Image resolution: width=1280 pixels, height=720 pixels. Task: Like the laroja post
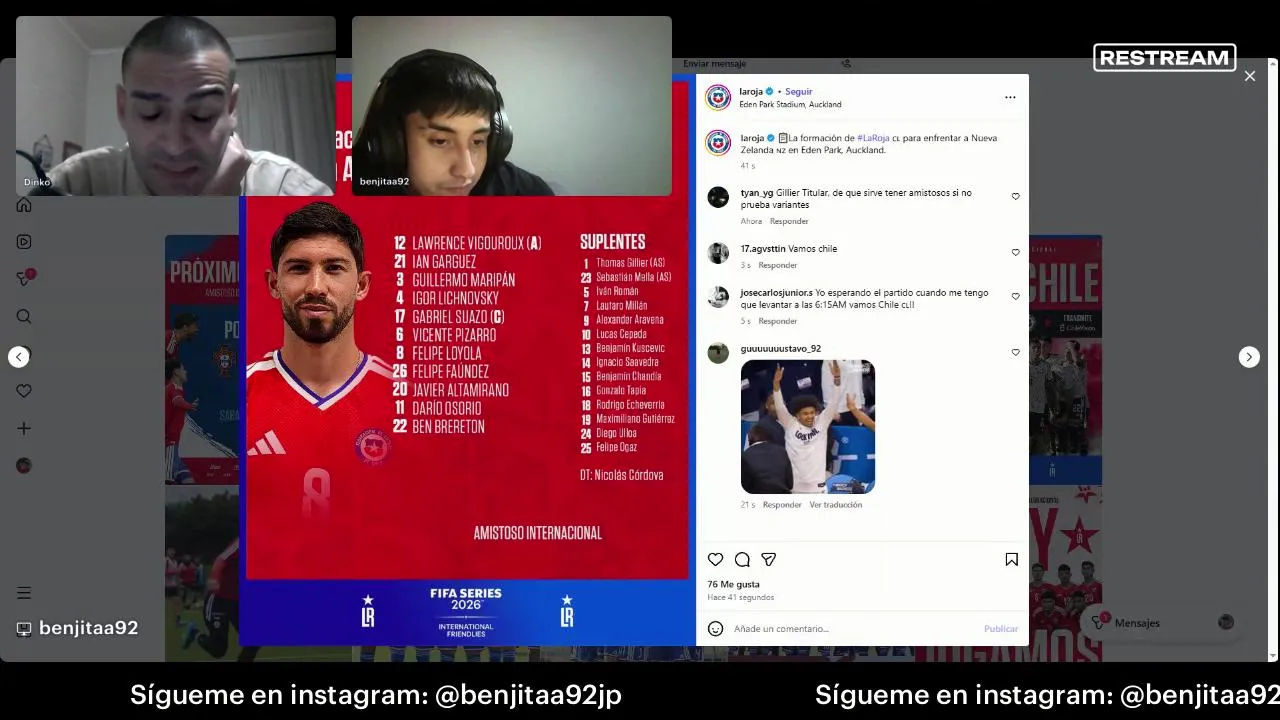[715, 560]
